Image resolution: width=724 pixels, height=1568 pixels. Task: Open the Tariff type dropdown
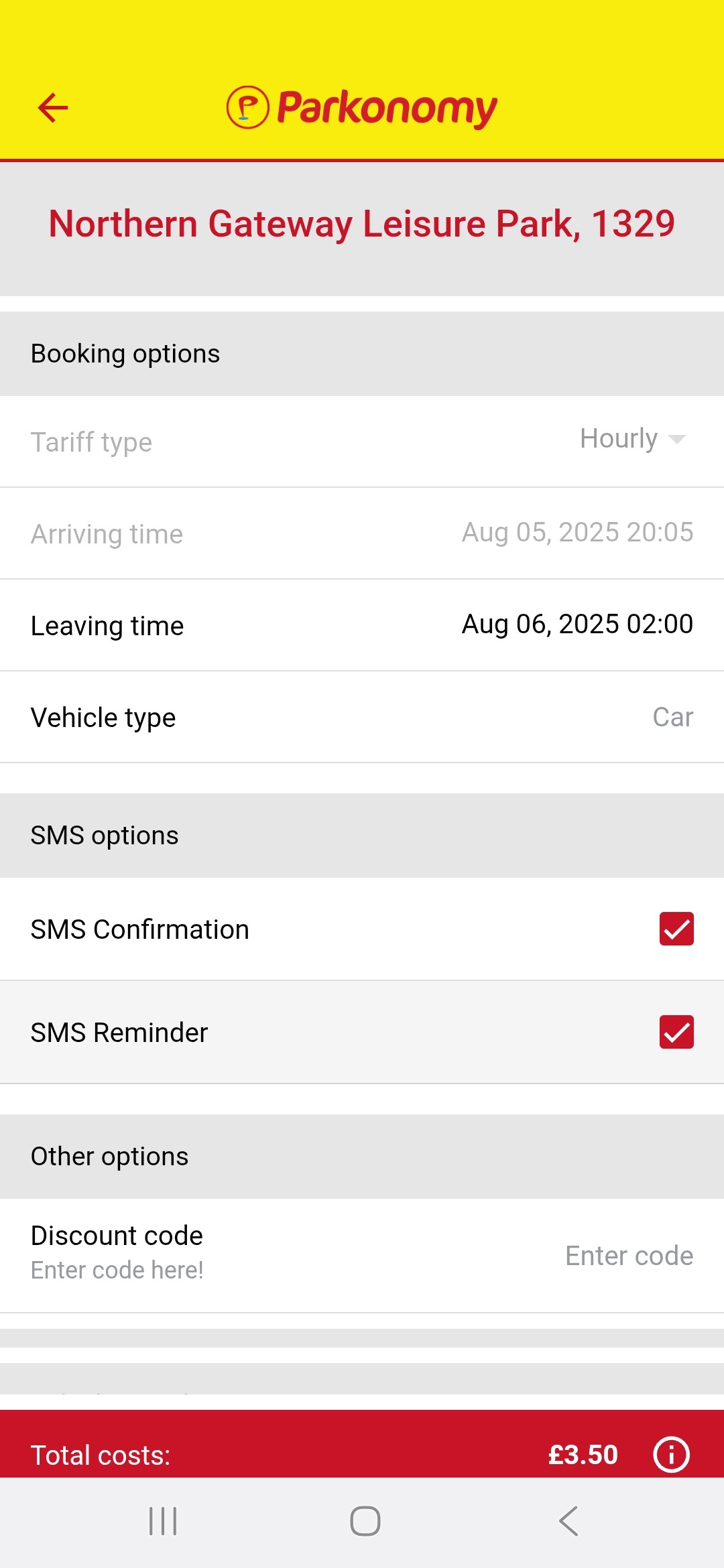(632, 439)
